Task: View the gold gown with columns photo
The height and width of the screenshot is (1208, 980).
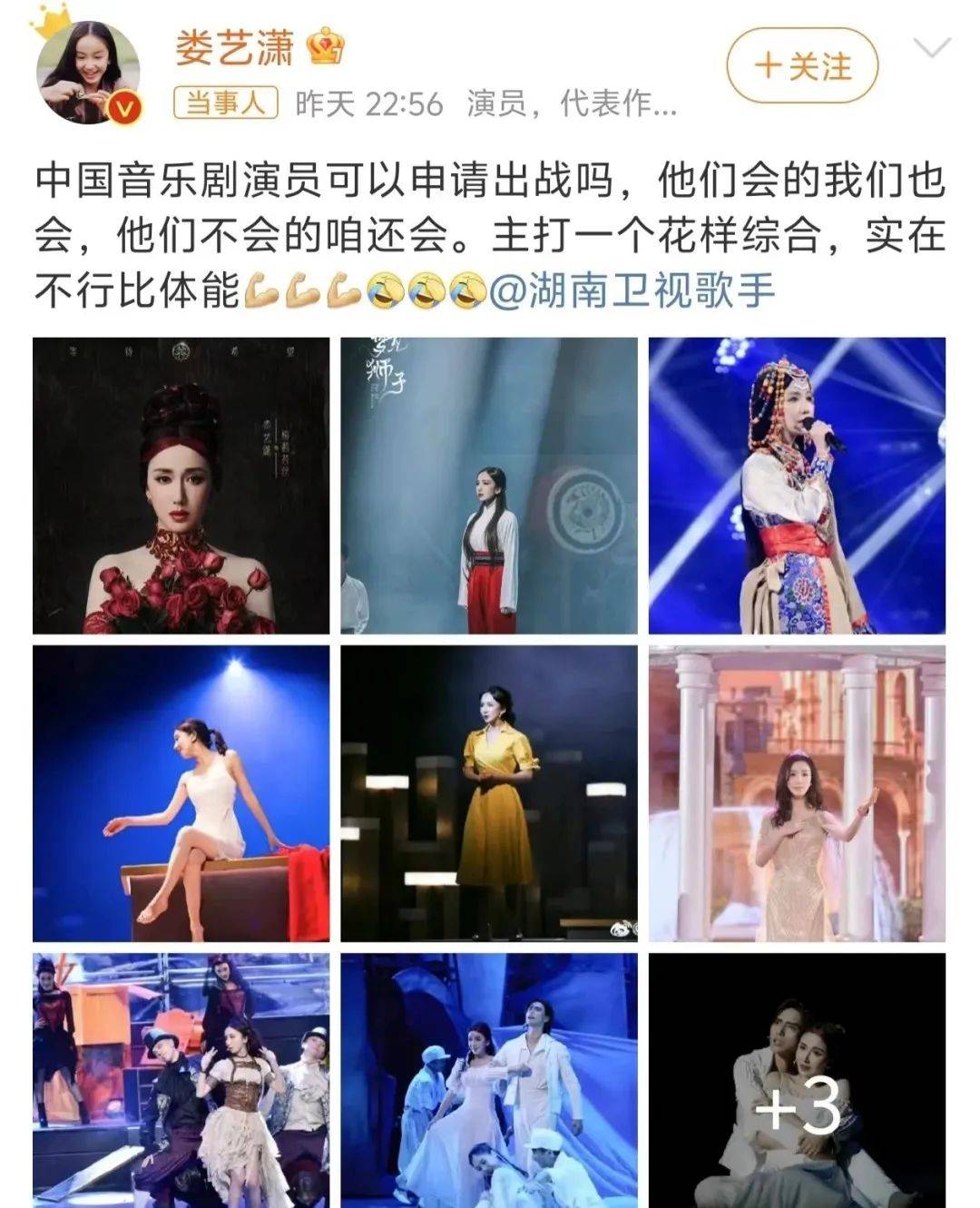Action: pyautogui.click(x=797, y=793)
